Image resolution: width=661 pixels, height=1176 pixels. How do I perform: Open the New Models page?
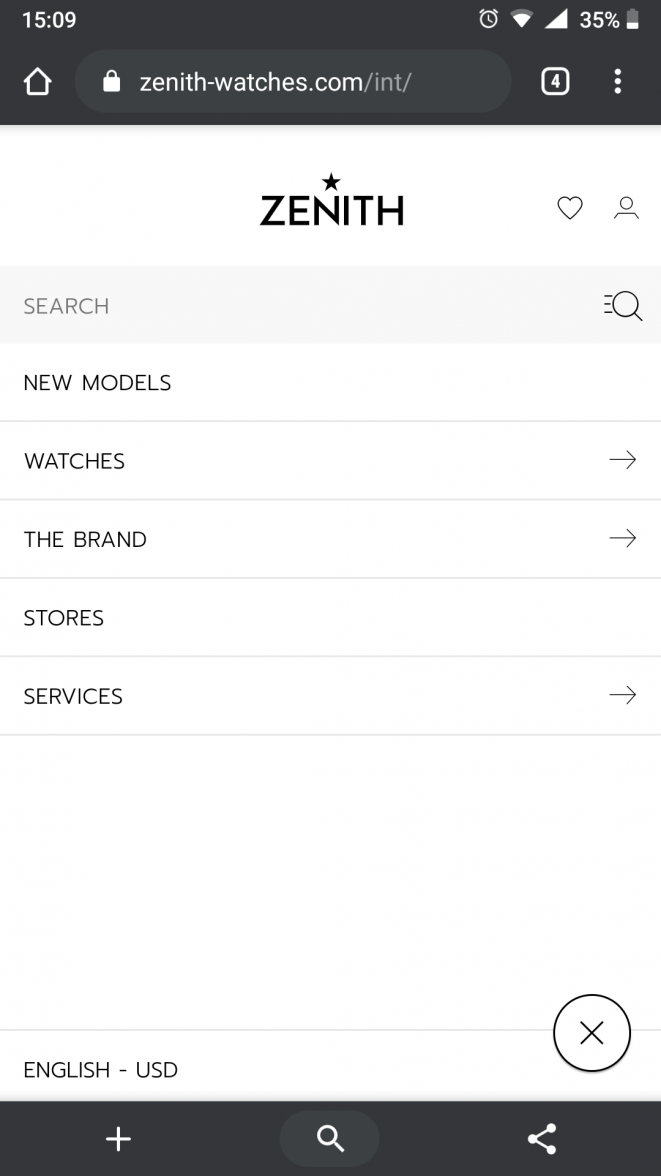pos(98,383)
